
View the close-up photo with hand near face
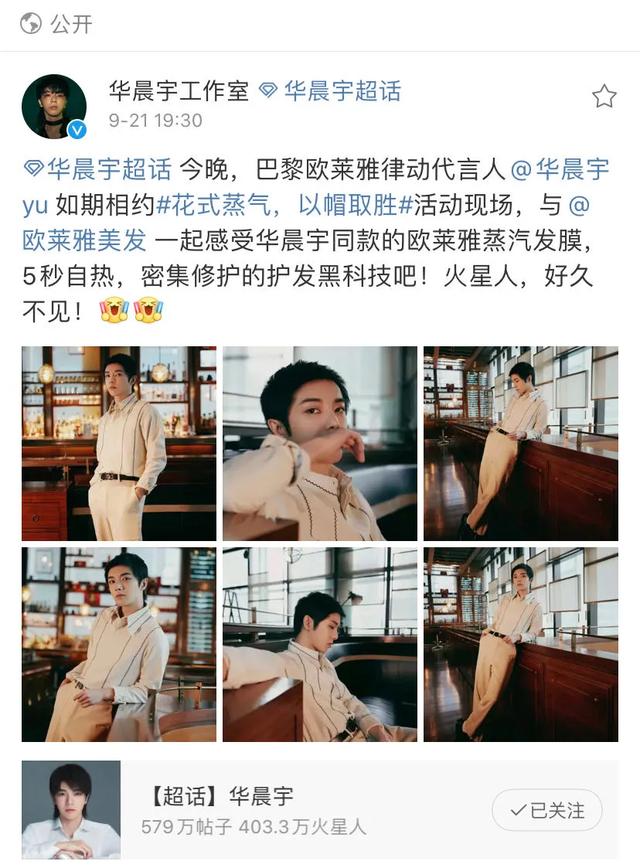(320, 443)
